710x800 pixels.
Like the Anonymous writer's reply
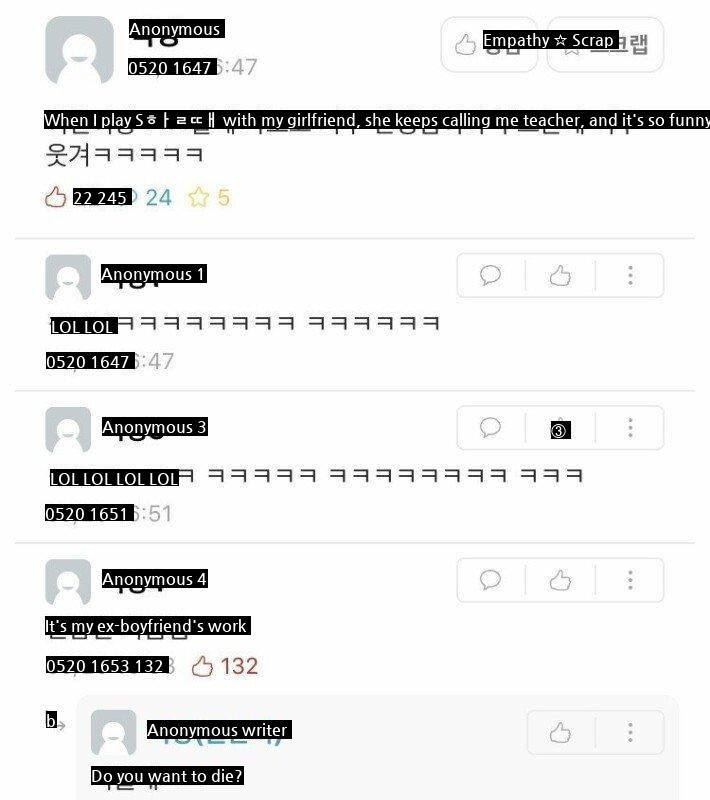560,733
